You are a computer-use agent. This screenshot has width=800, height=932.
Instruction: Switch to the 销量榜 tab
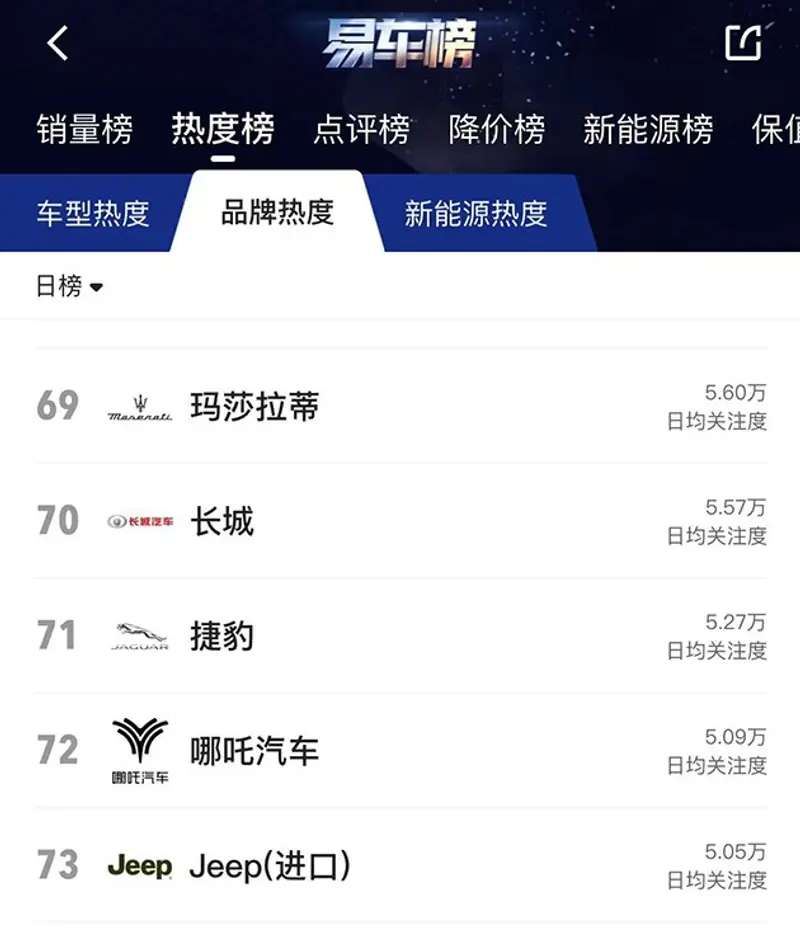click(x=85, y=130)
